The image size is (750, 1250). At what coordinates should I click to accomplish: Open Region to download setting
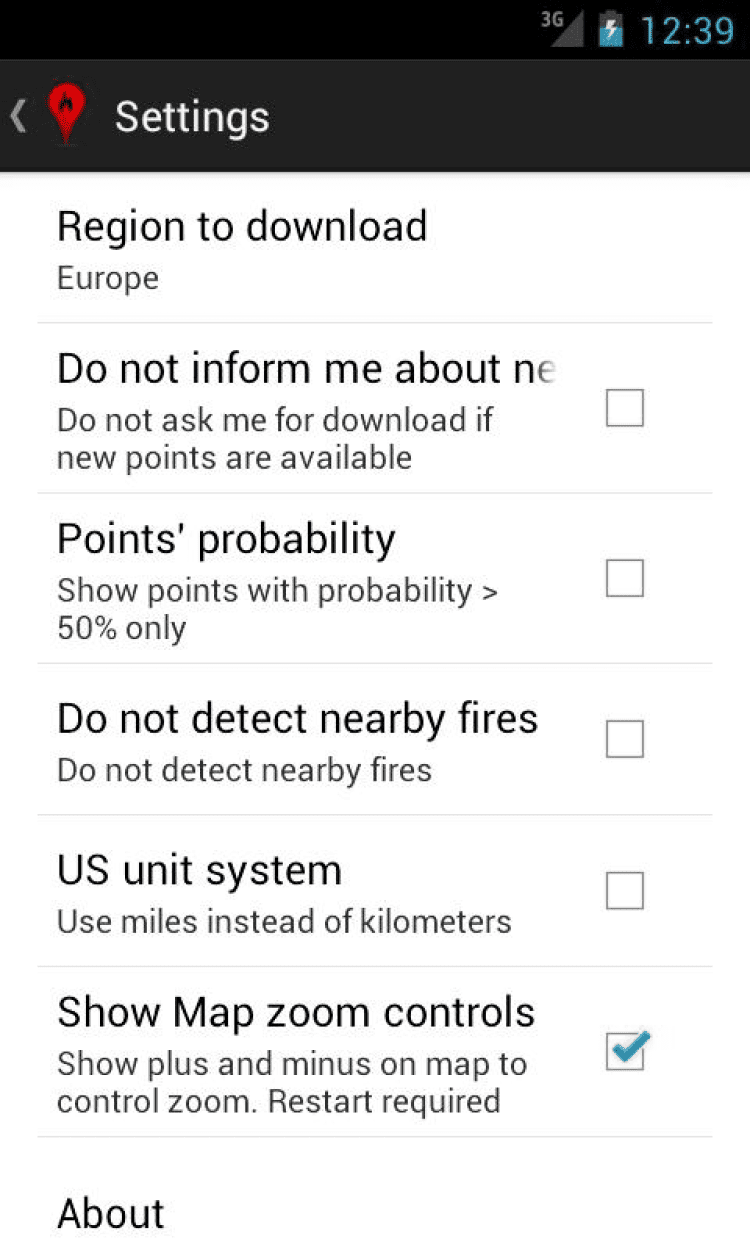(x=374, y=248)
